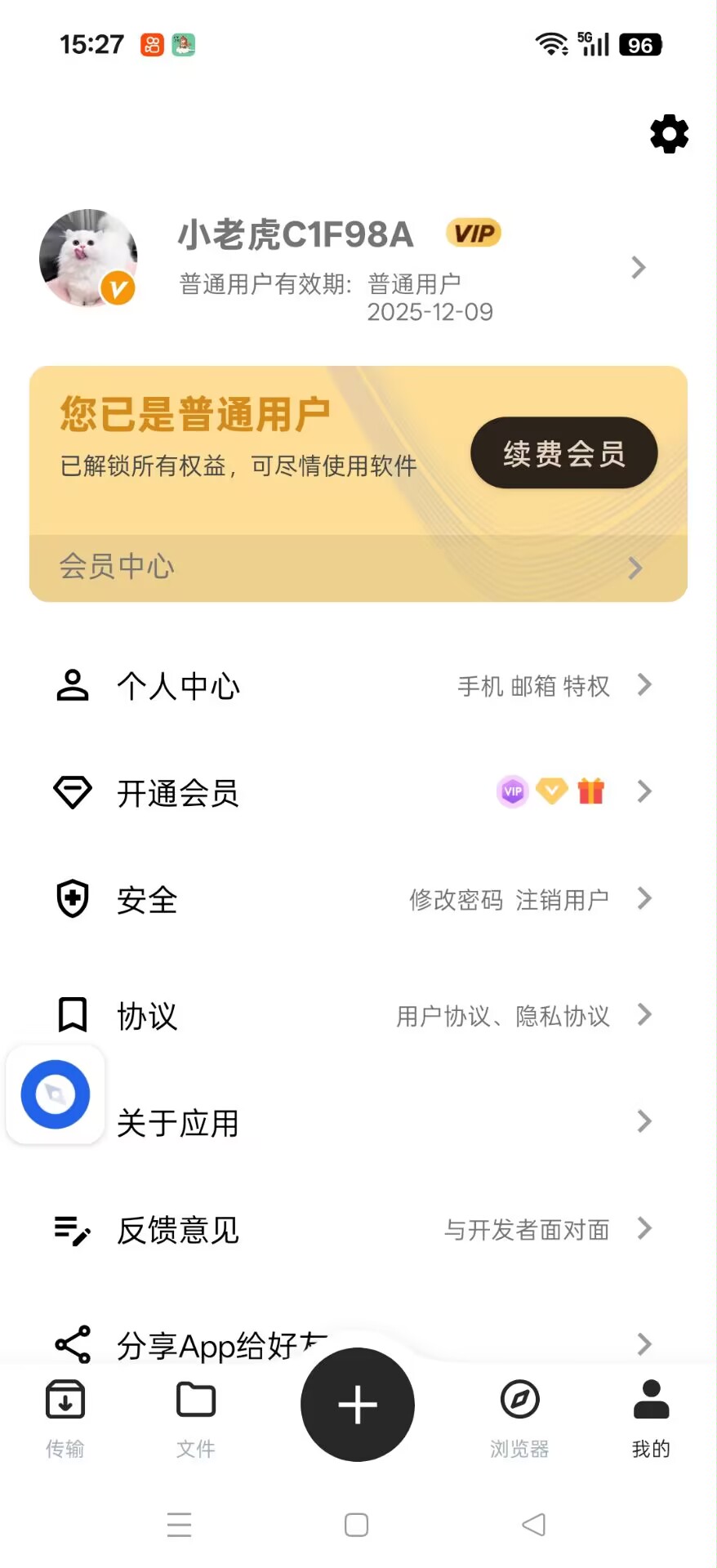Tap the floating blue compass button
This screenshot has width=717, height=1568.
56,1094
